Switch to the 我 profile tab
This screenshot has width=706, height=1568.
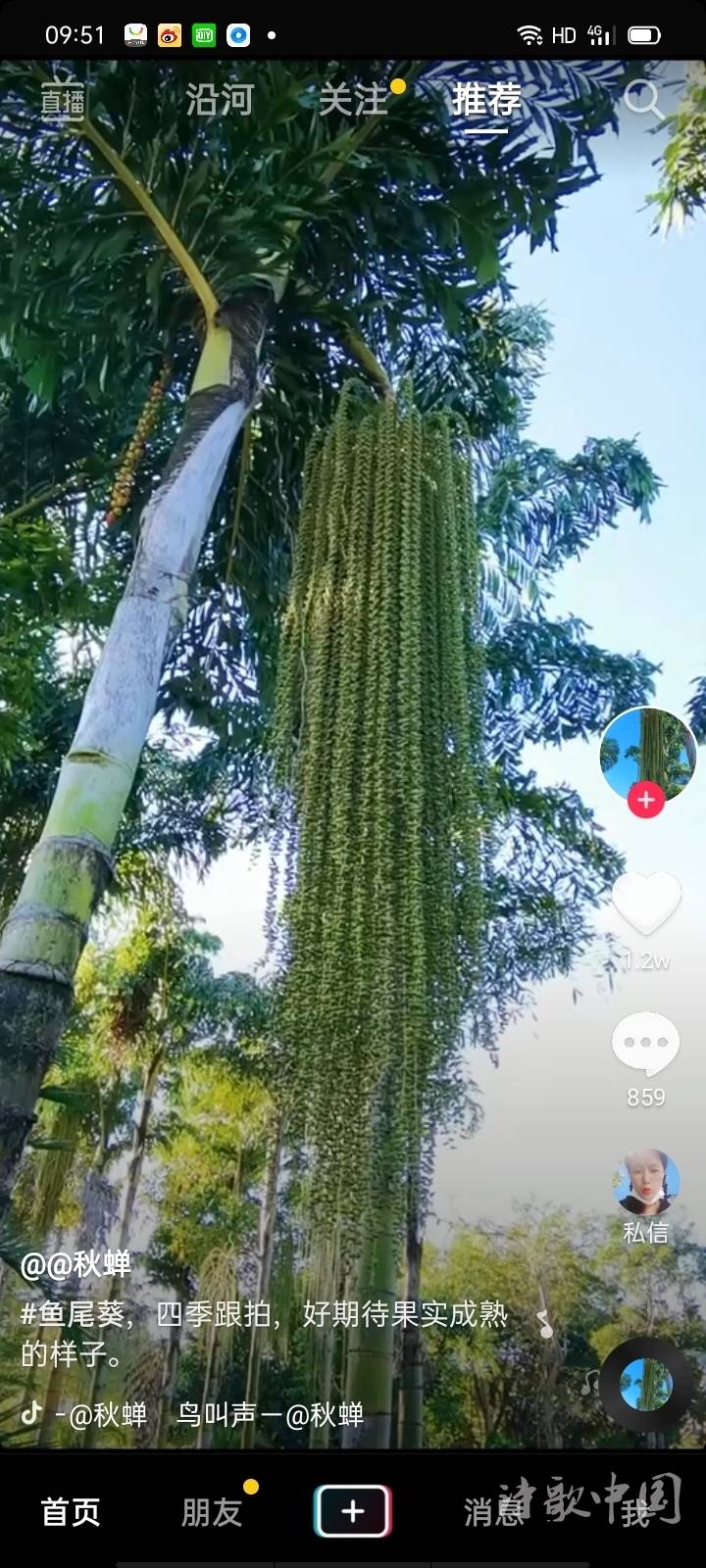[x=635, y=1511]
